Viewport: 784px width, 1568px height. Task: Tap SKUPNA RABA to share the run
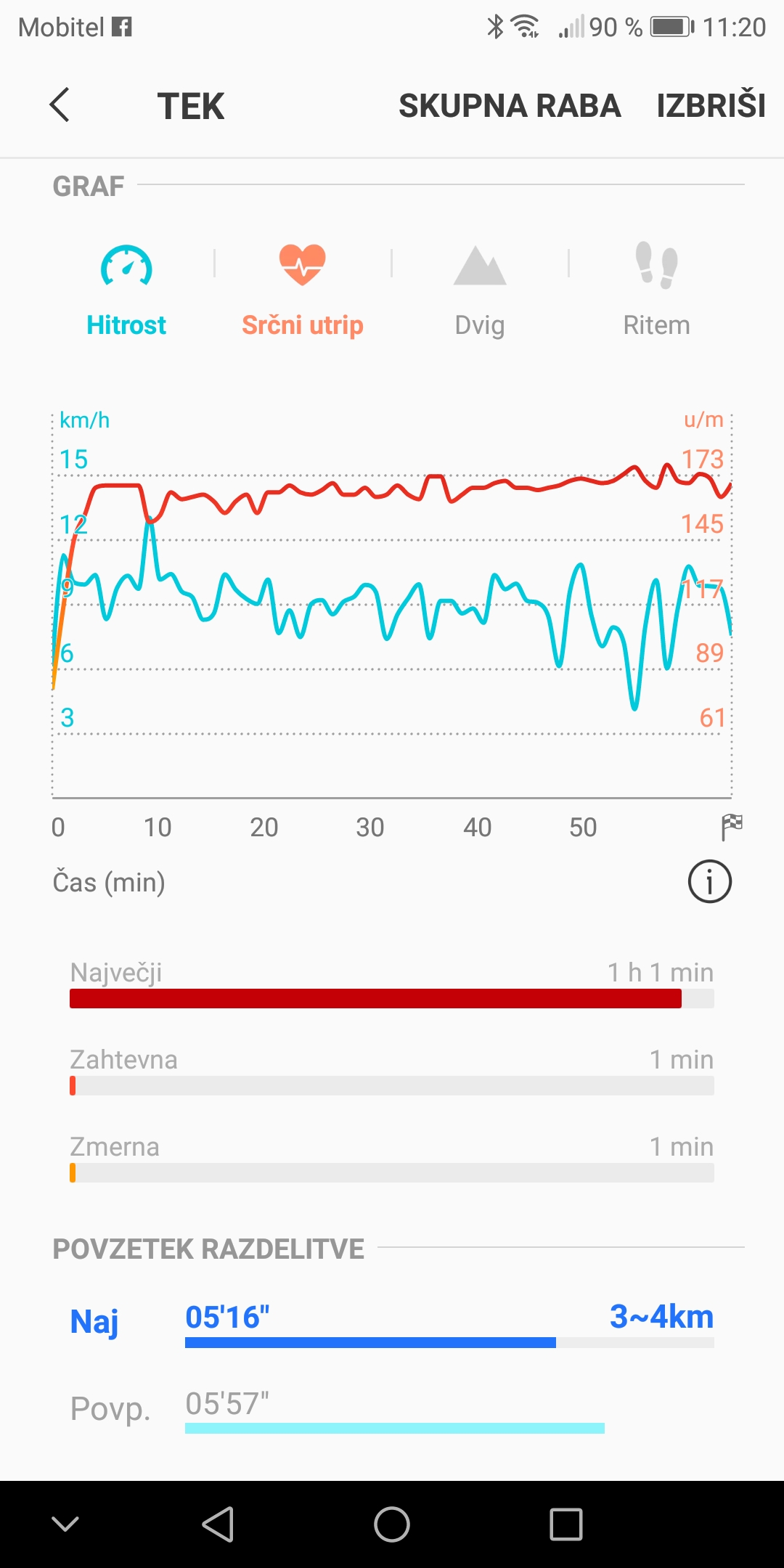click(510, 106)
